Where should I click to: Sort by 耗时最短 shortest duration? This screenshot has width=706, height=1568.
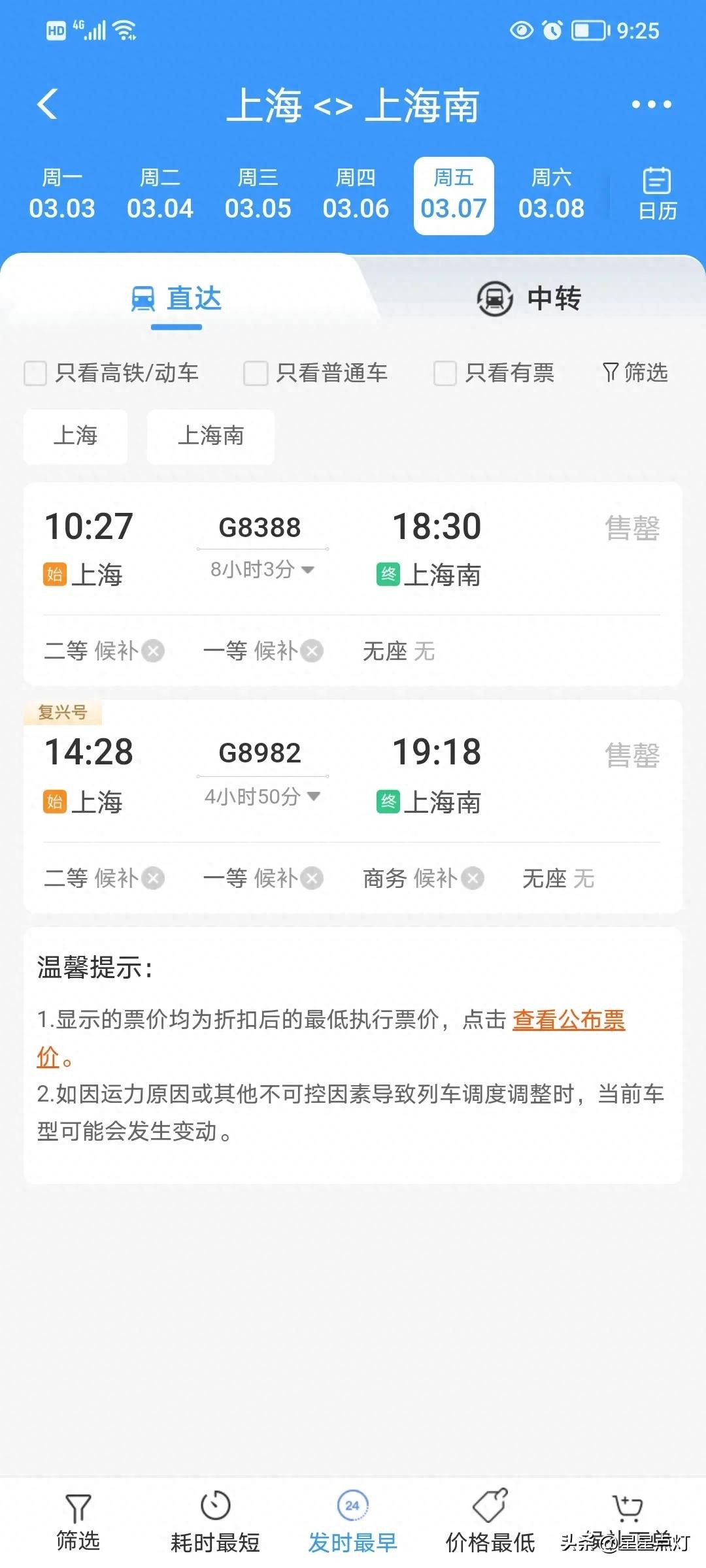(x=215, y=1524)
